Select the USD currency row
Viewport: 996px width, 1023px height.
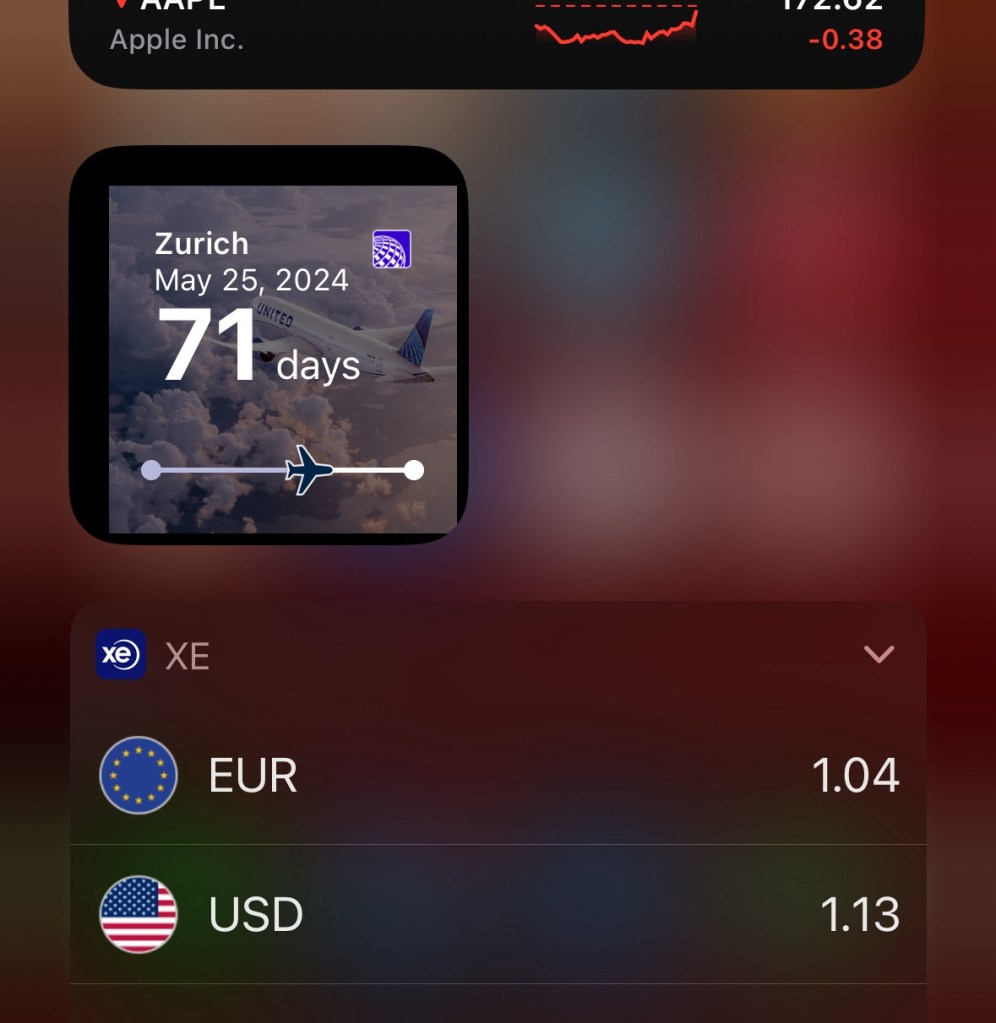coord(498,915)
